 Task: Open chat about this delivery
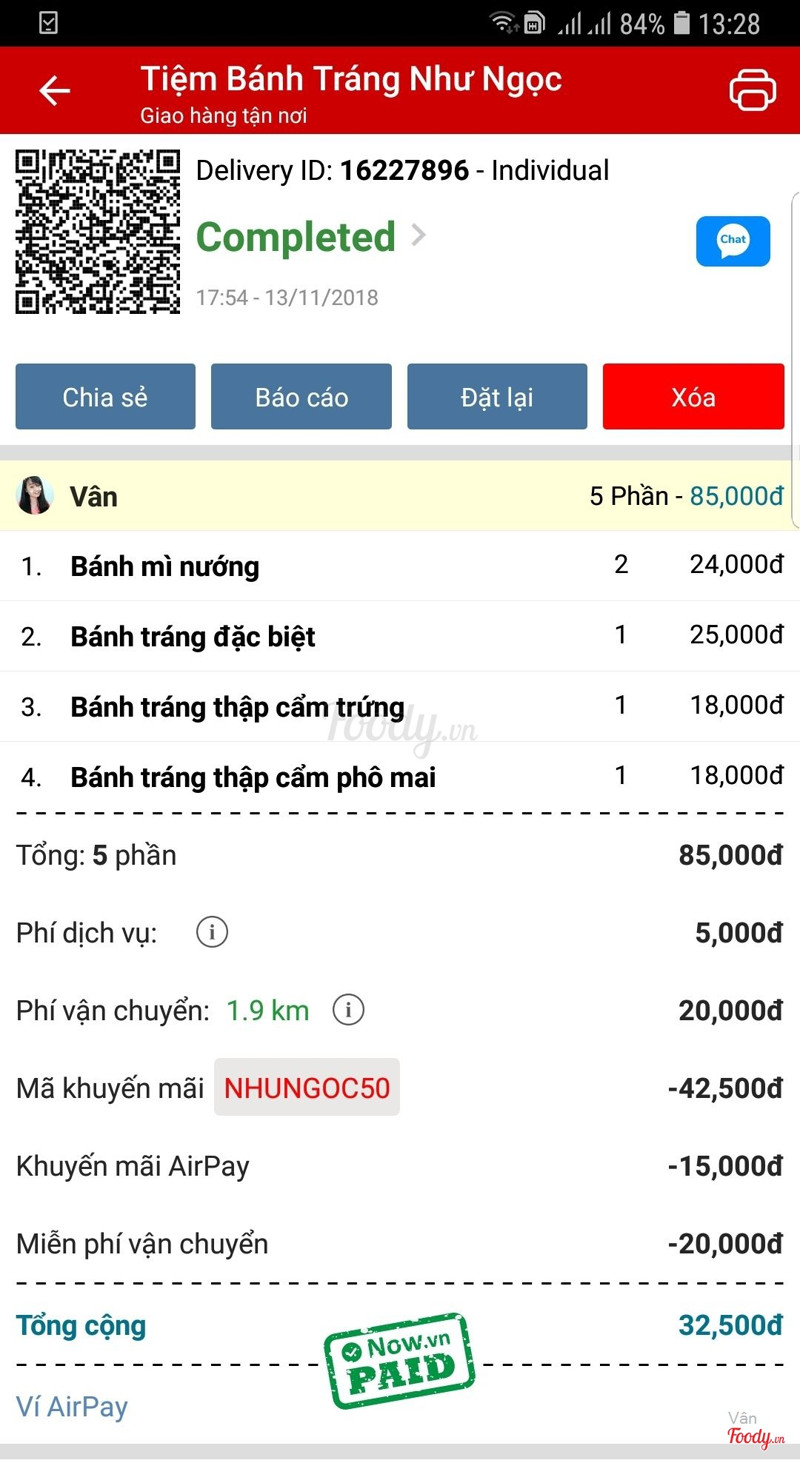733,241
